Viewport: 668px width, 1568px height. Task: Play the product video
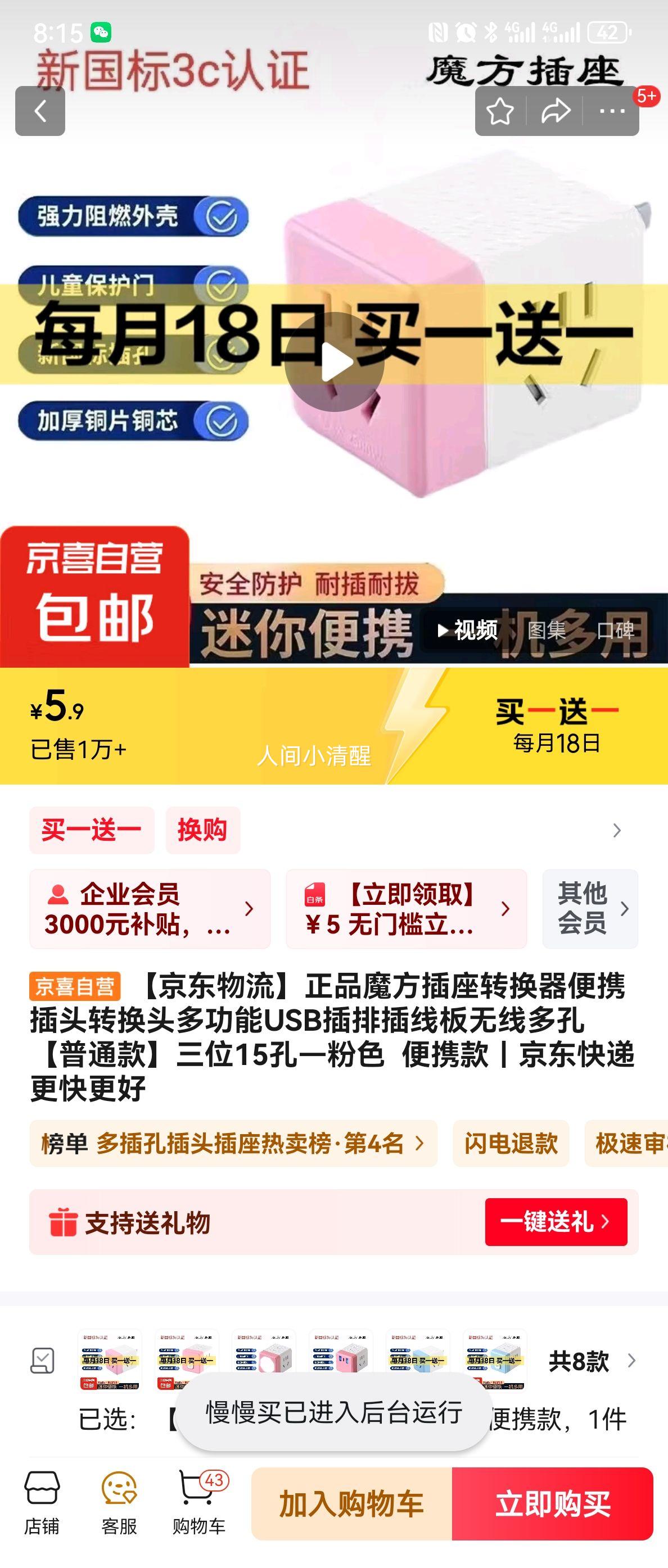coord(335,361)
